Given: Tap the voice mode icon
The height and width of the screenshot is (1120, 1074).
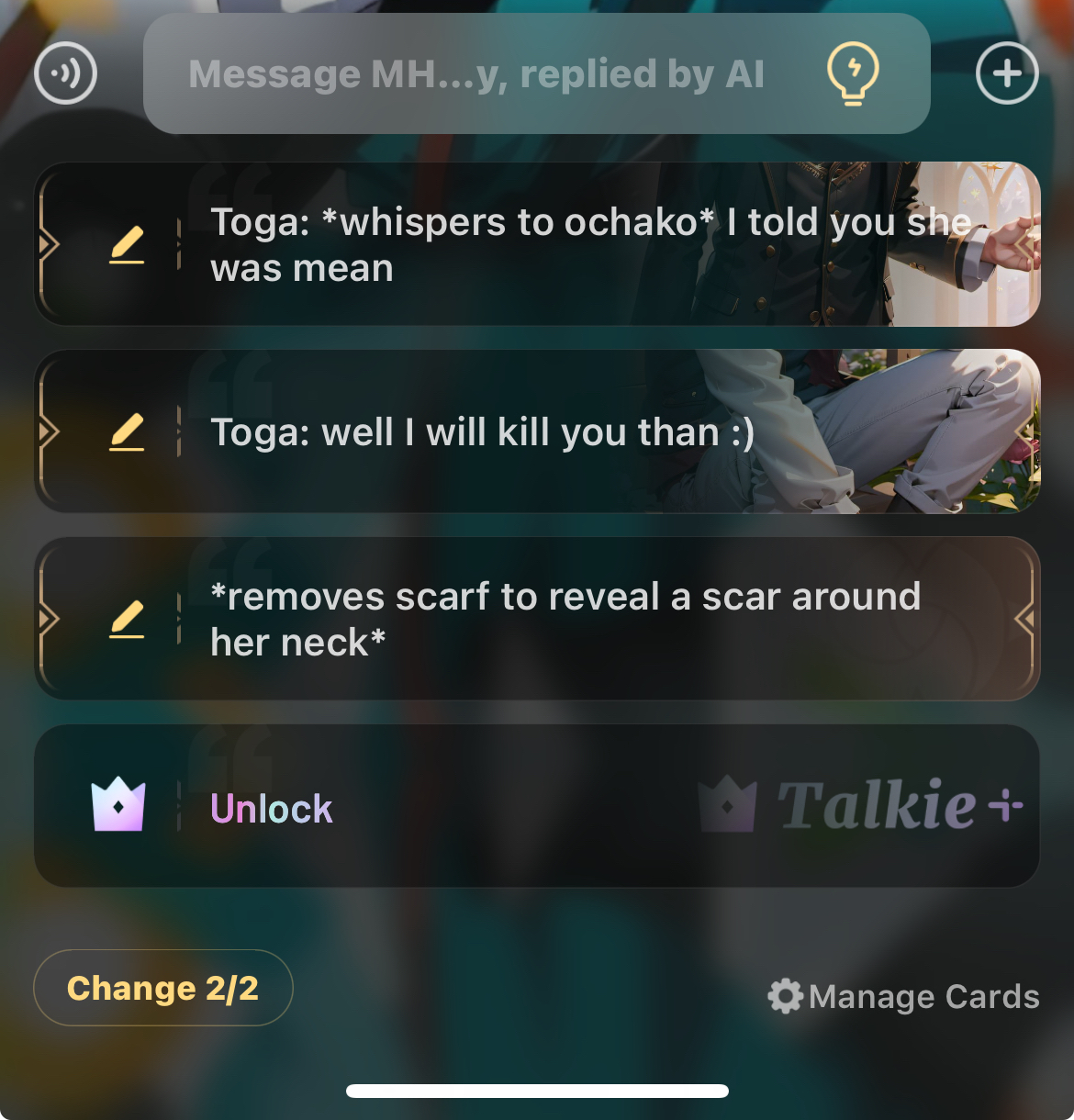Looking at the screenshot, I should coord(65,73).
